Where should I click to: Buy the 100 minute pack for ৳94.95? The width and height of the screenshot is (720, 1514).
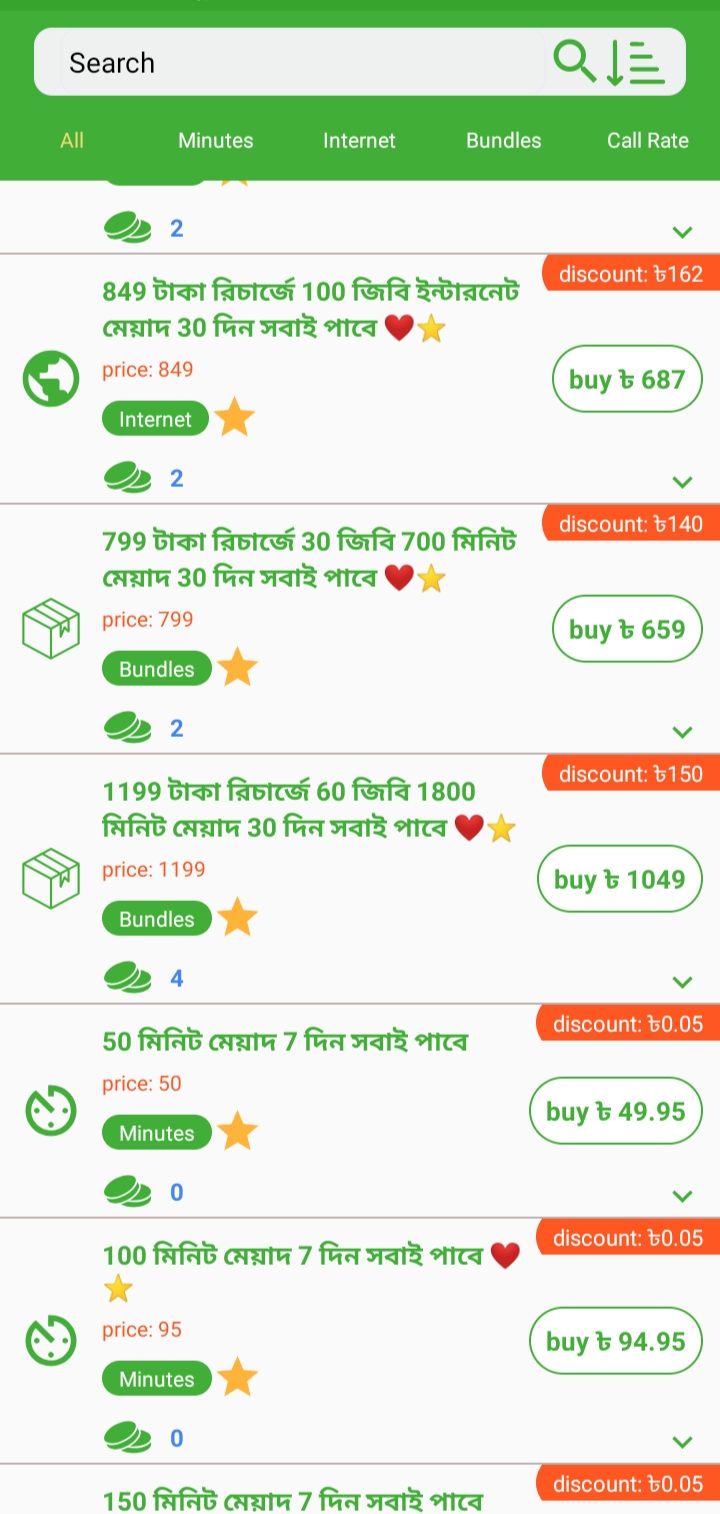point(616,1341)
